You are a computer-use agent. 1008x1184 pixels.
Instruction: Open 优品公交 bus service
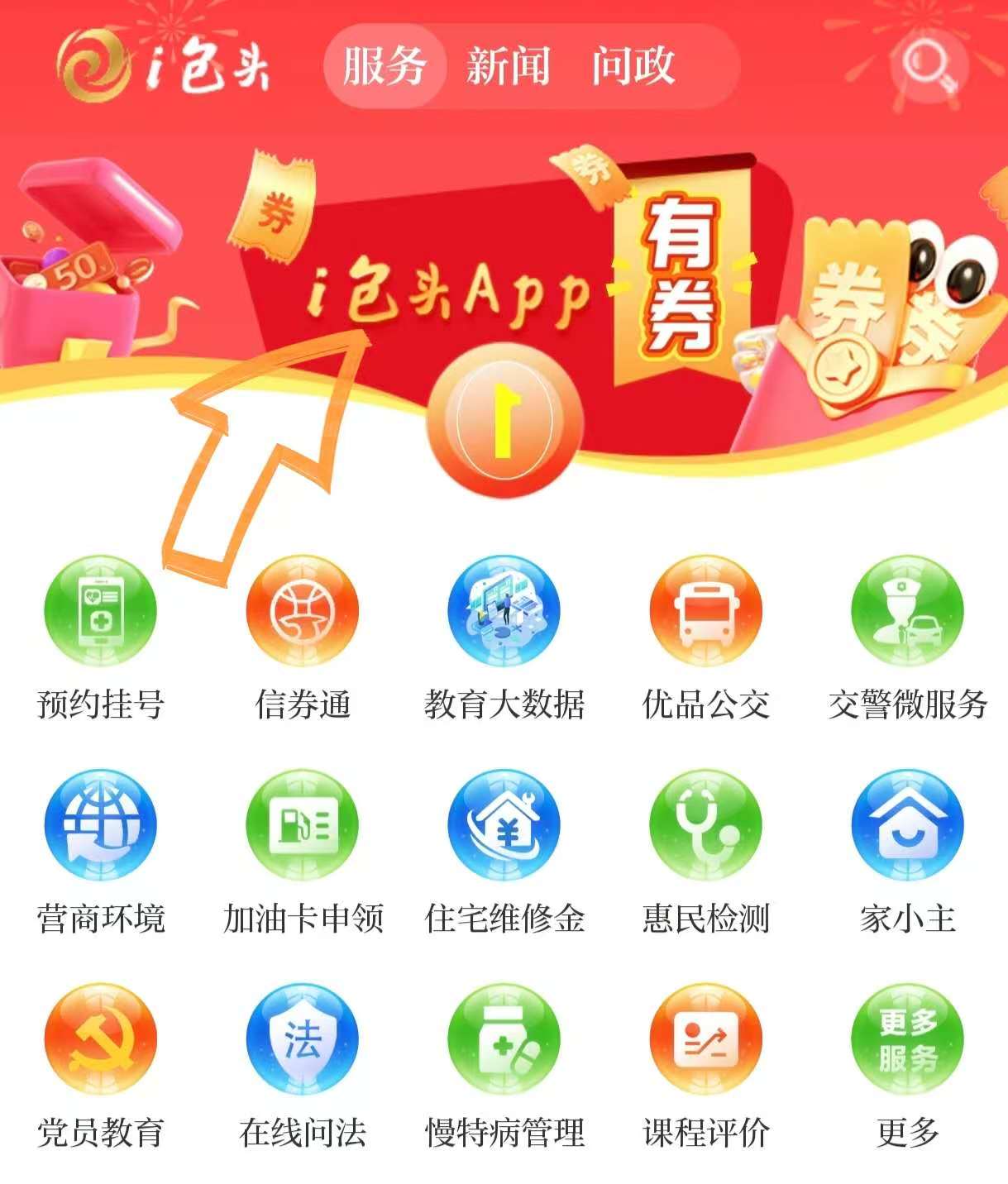pyautogui.click(x=705, y=612)
